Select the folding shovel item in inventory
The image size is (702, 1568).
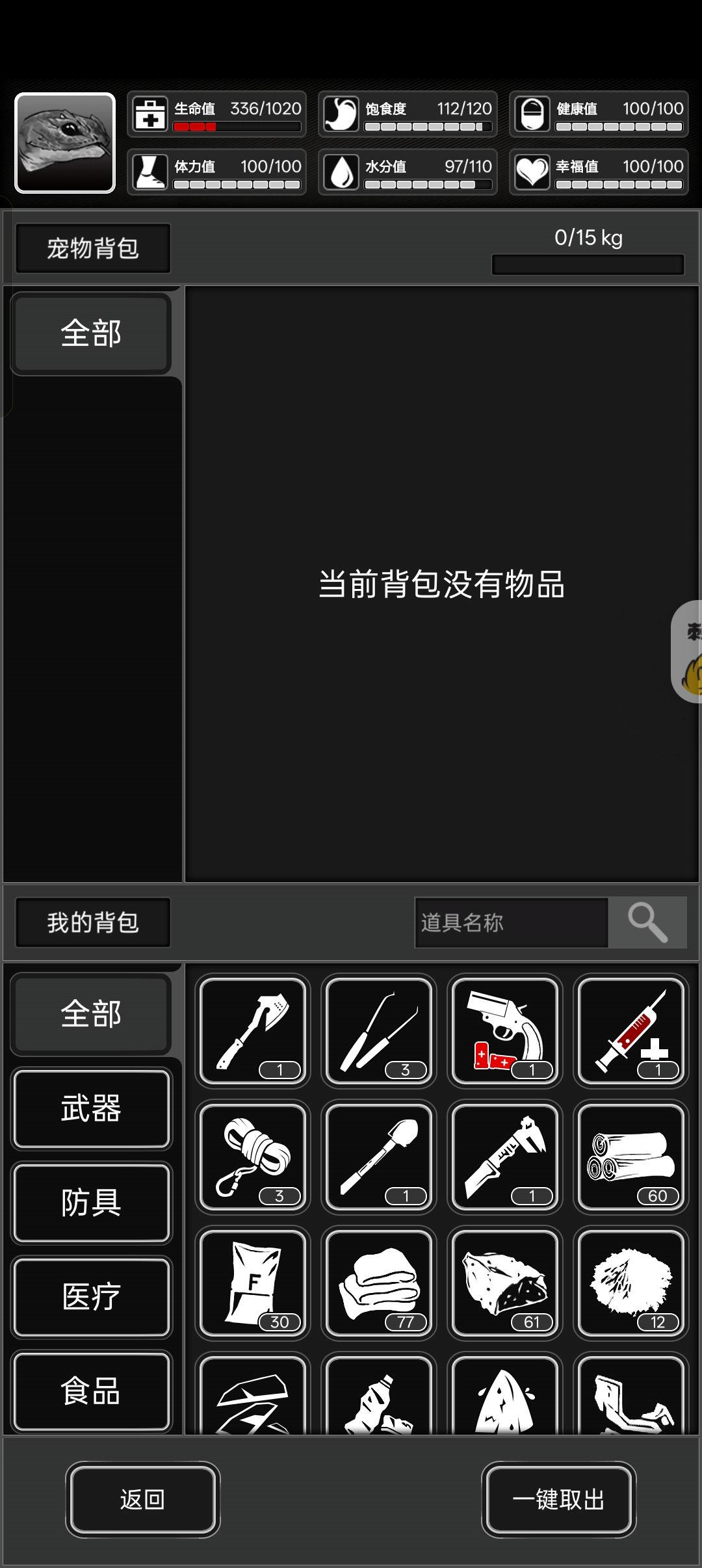click(379, 1156)
